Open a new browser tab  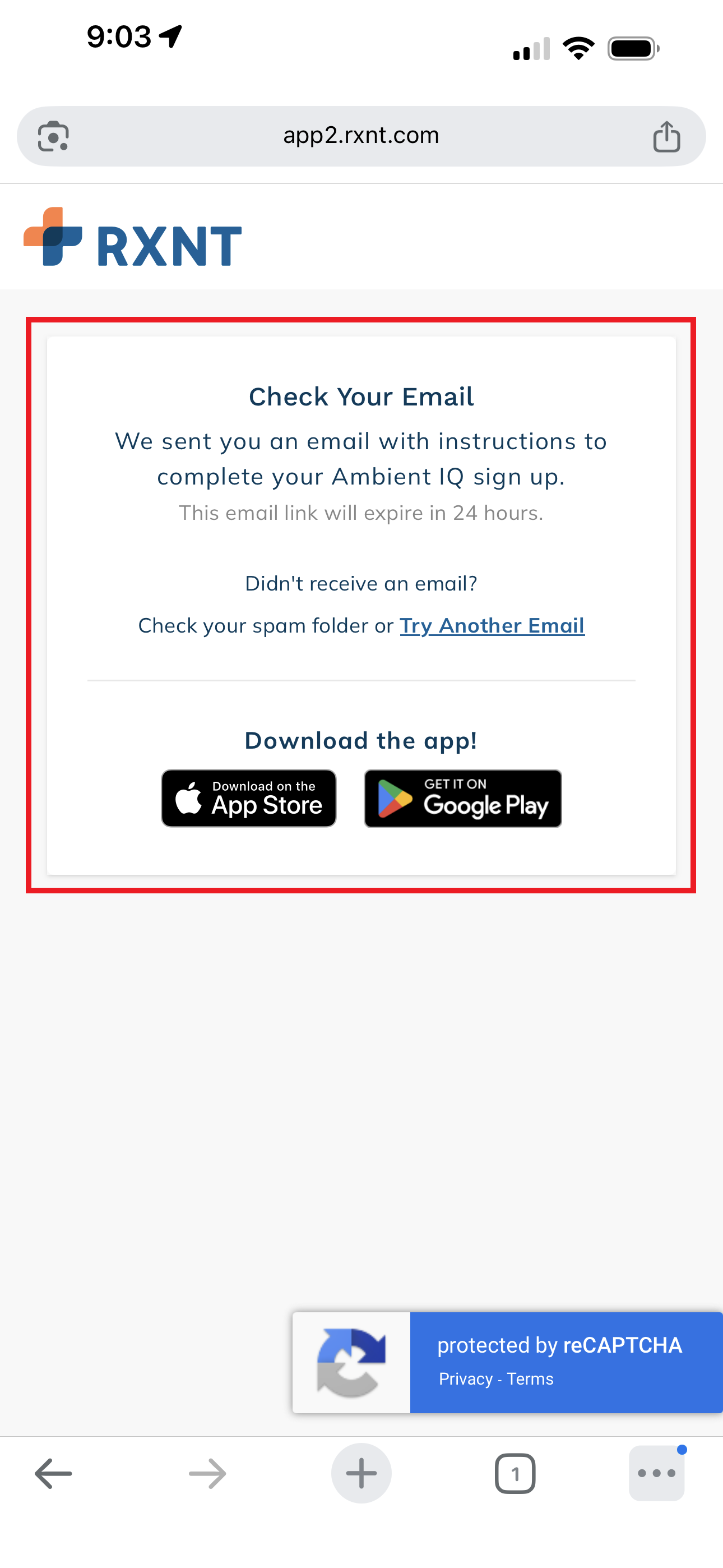click(361, 1474)
